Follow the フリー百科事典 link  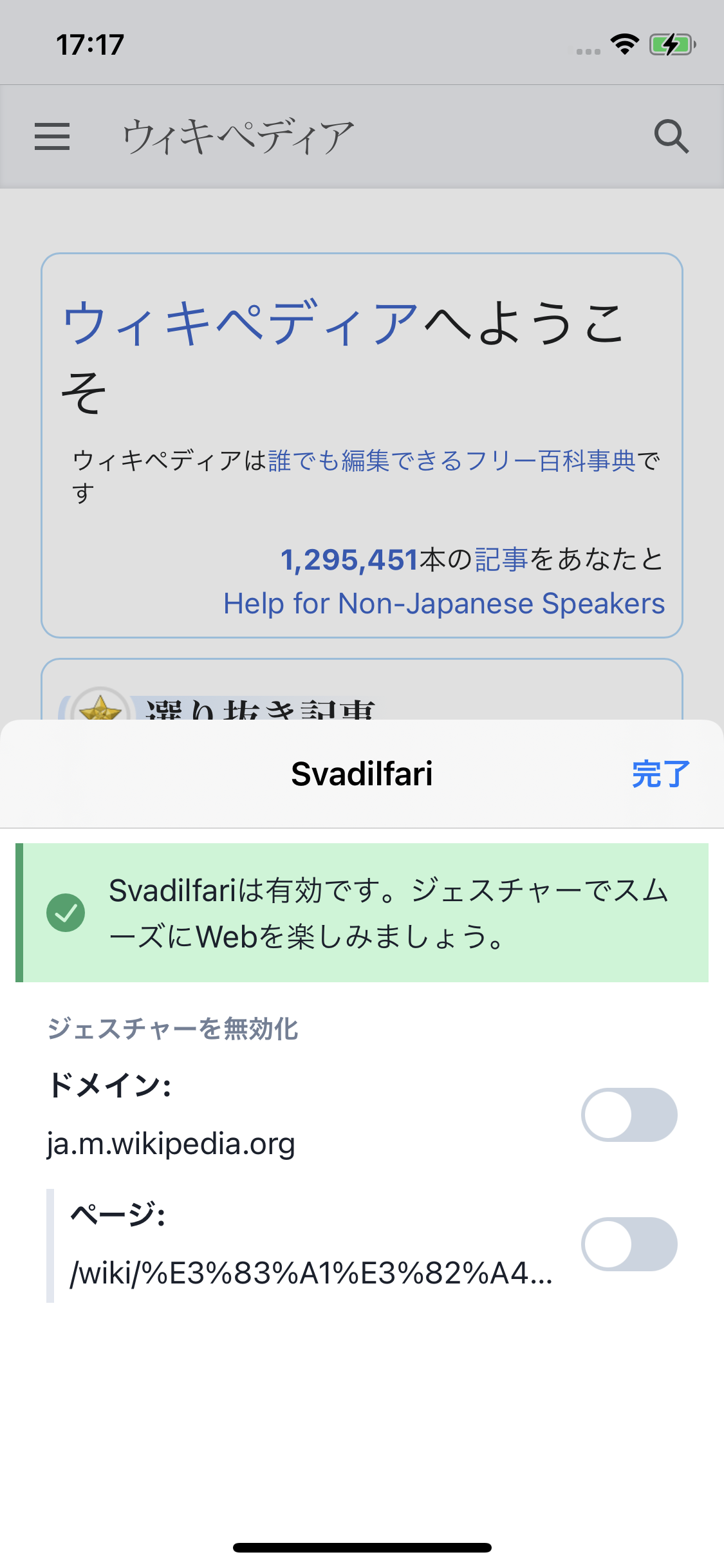point(550,461)
